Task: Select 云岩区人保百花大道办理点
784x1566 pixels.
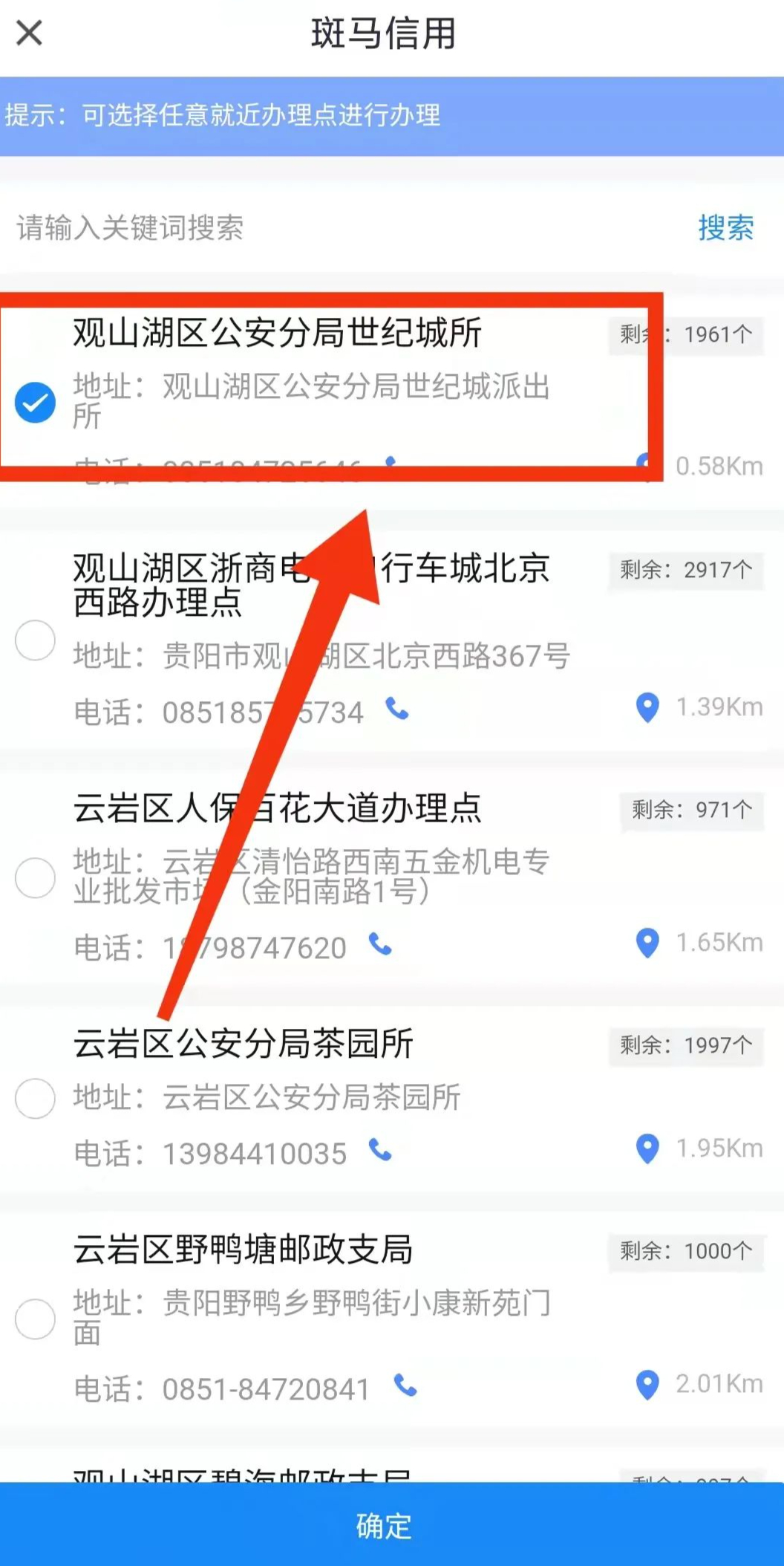Action: pos(35,877)
